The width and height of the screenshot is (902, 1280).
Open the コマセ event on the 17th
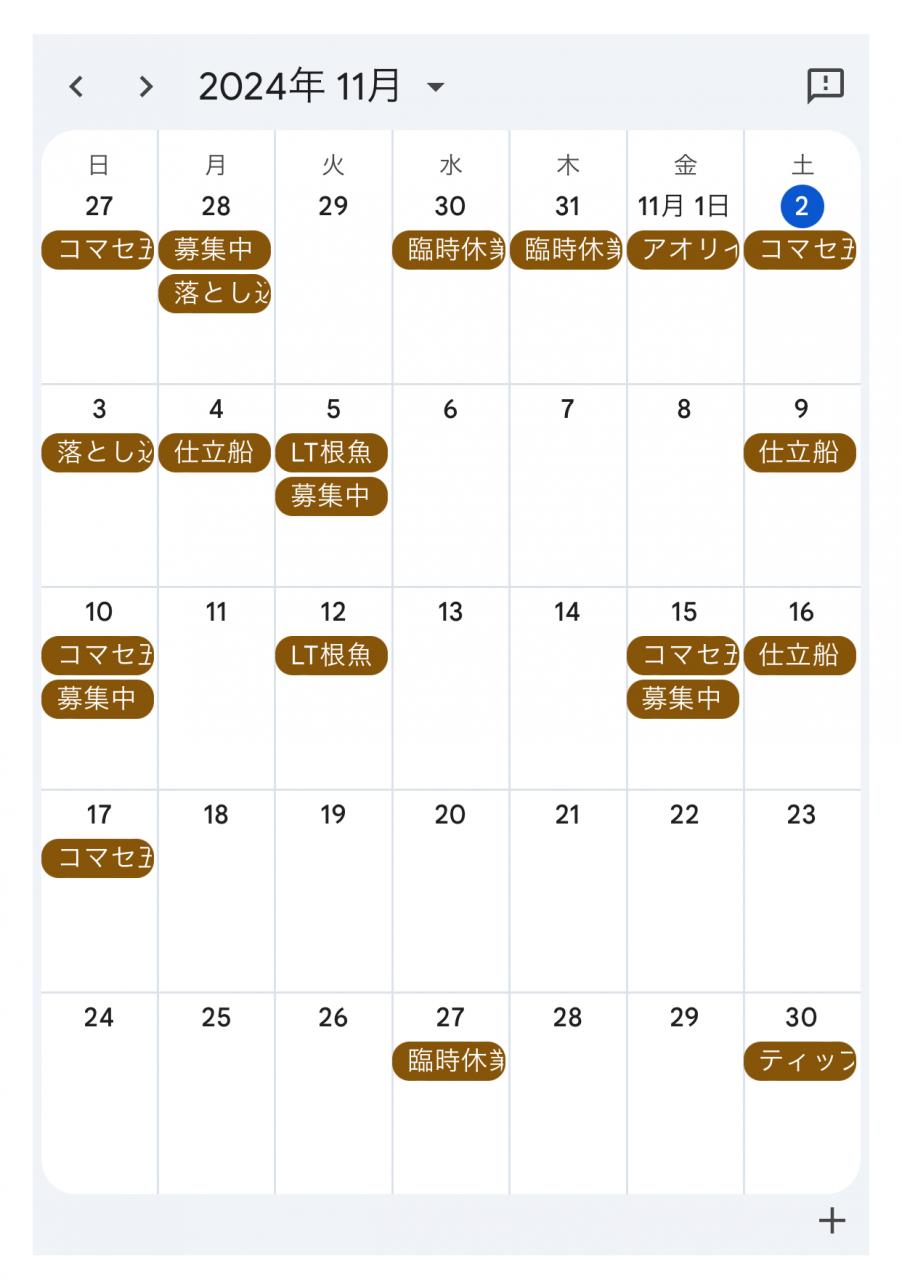coord(98,859)
